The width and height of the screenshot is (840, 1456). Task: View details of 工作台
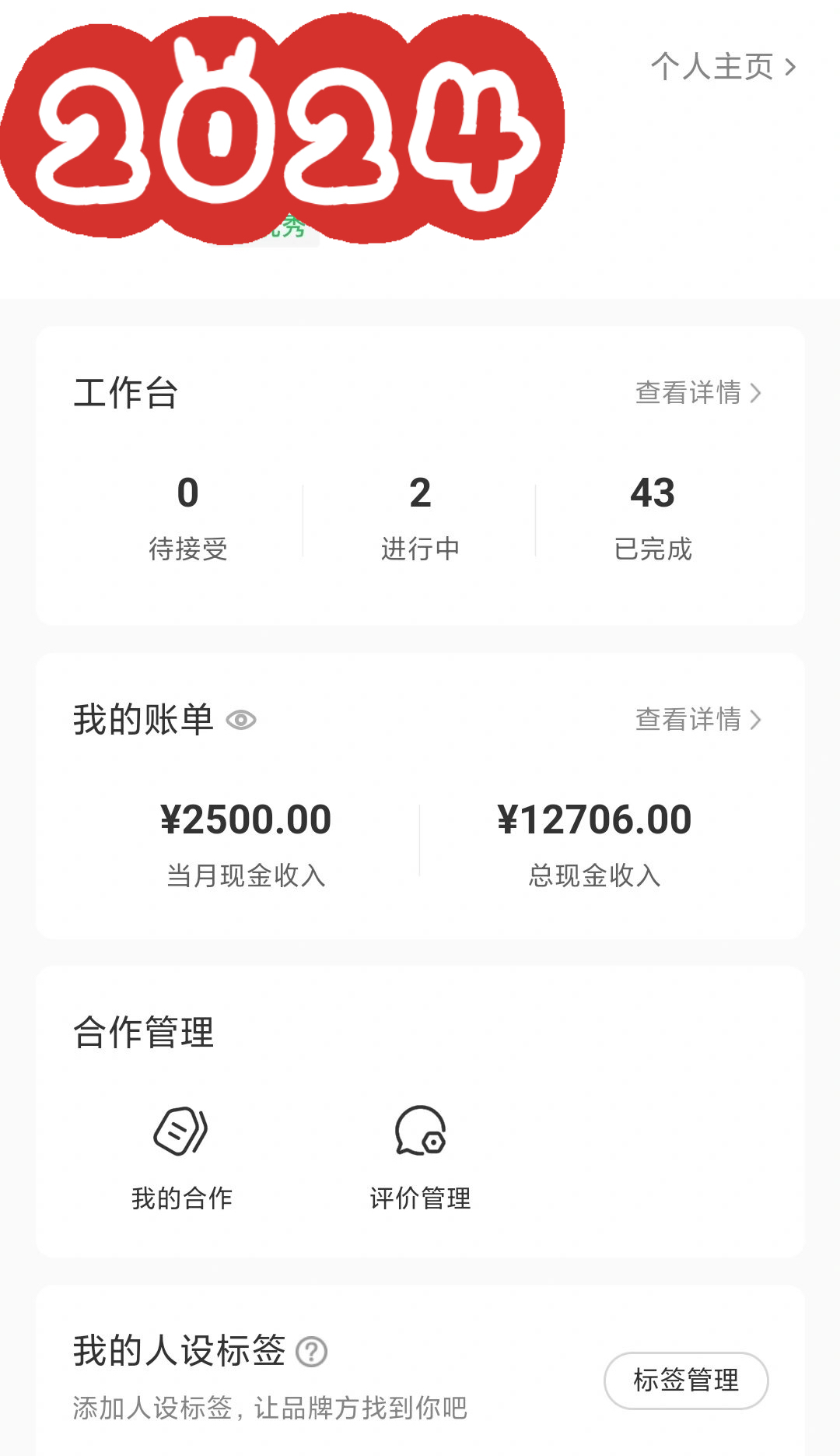point(698,393)
